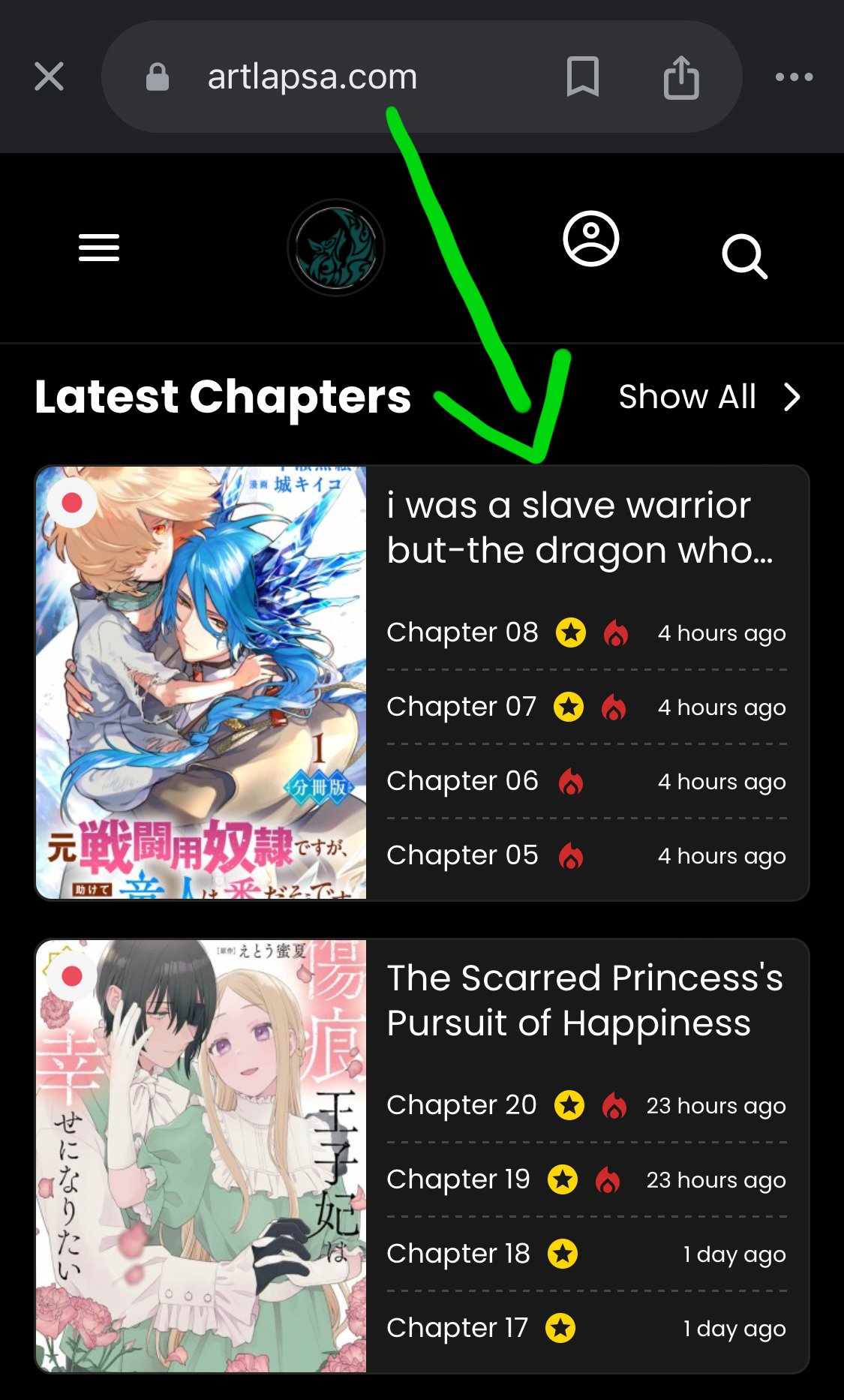
Task: Open the hamburger navigation menu
Action: (99, 248)
